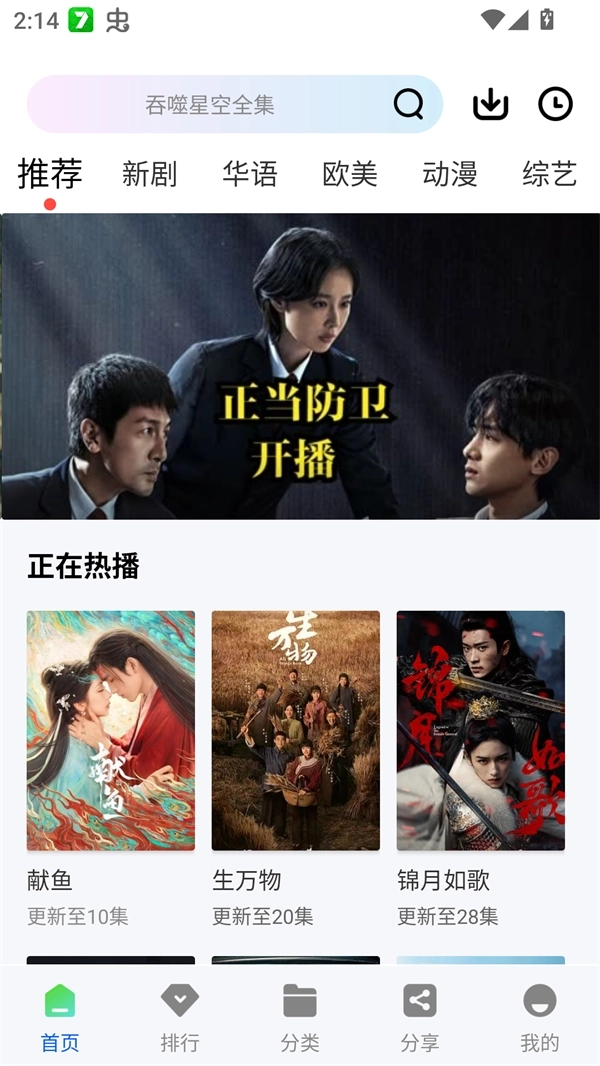Open the 吞噬星空全集 search box
This screenshot has height=1066, width=600.
coord(210,105)
